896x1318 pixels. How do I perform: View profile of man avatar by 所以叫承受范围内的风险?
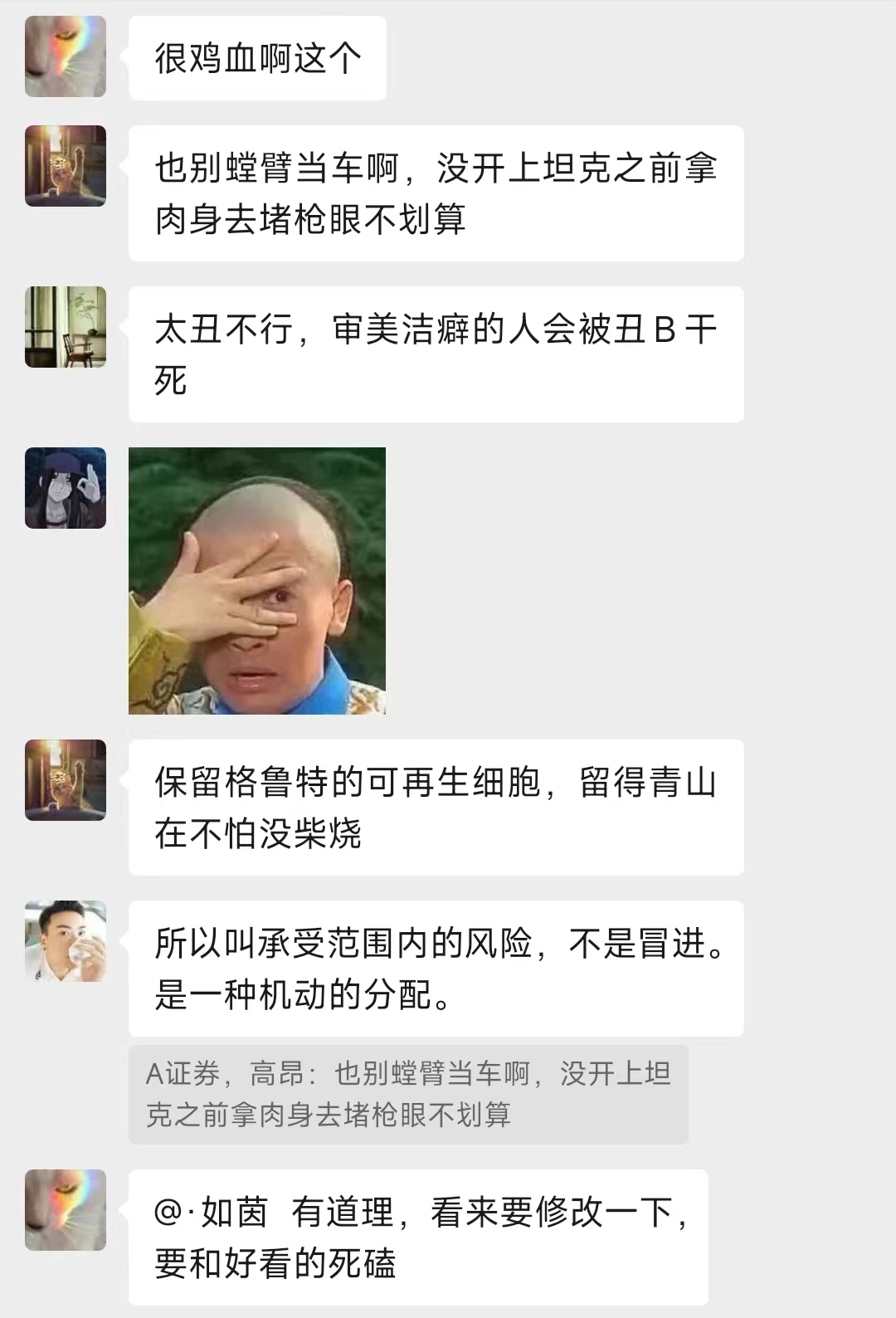66,941
